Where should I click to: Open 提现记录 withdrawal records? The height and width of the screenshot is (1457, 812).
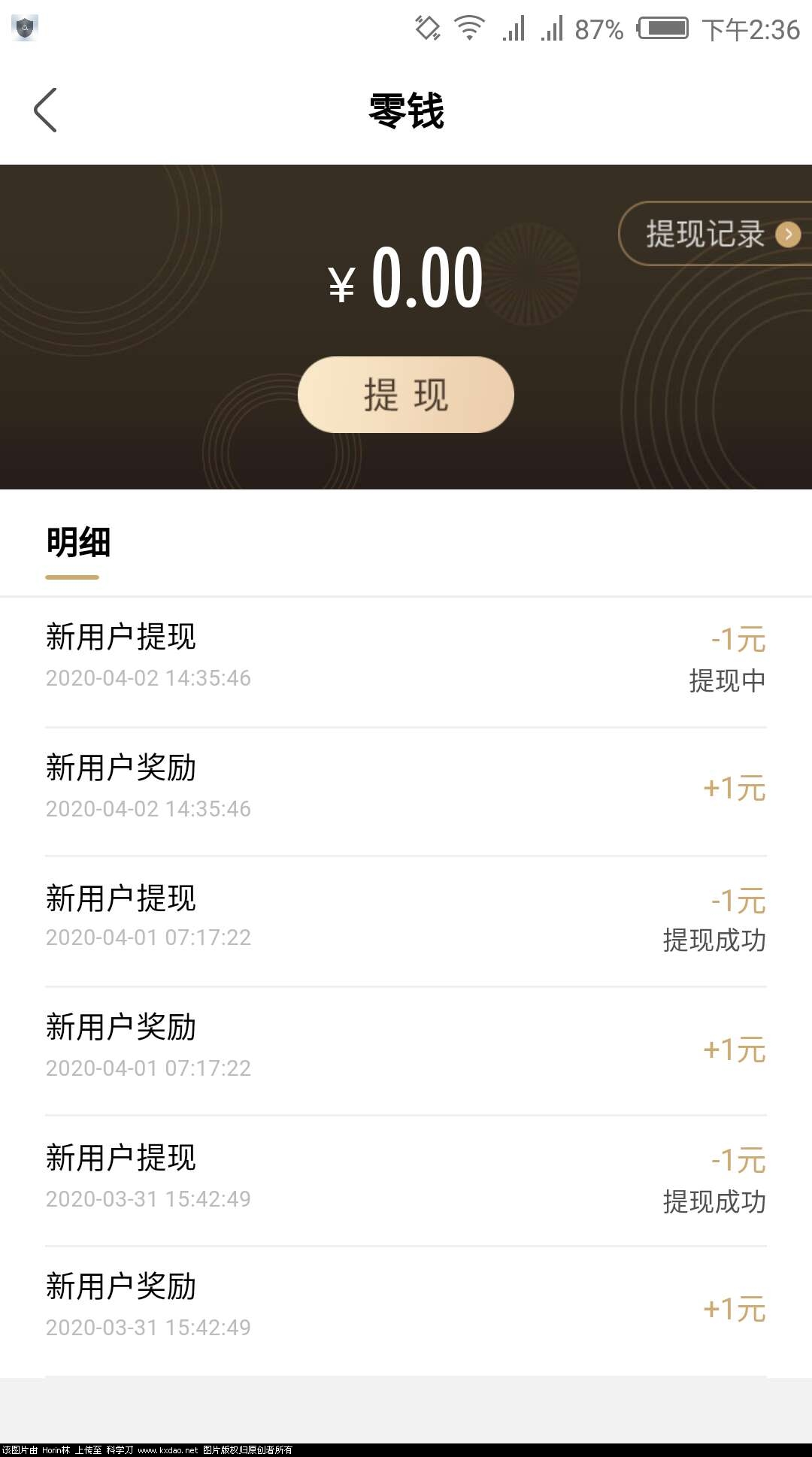[714, 234]
